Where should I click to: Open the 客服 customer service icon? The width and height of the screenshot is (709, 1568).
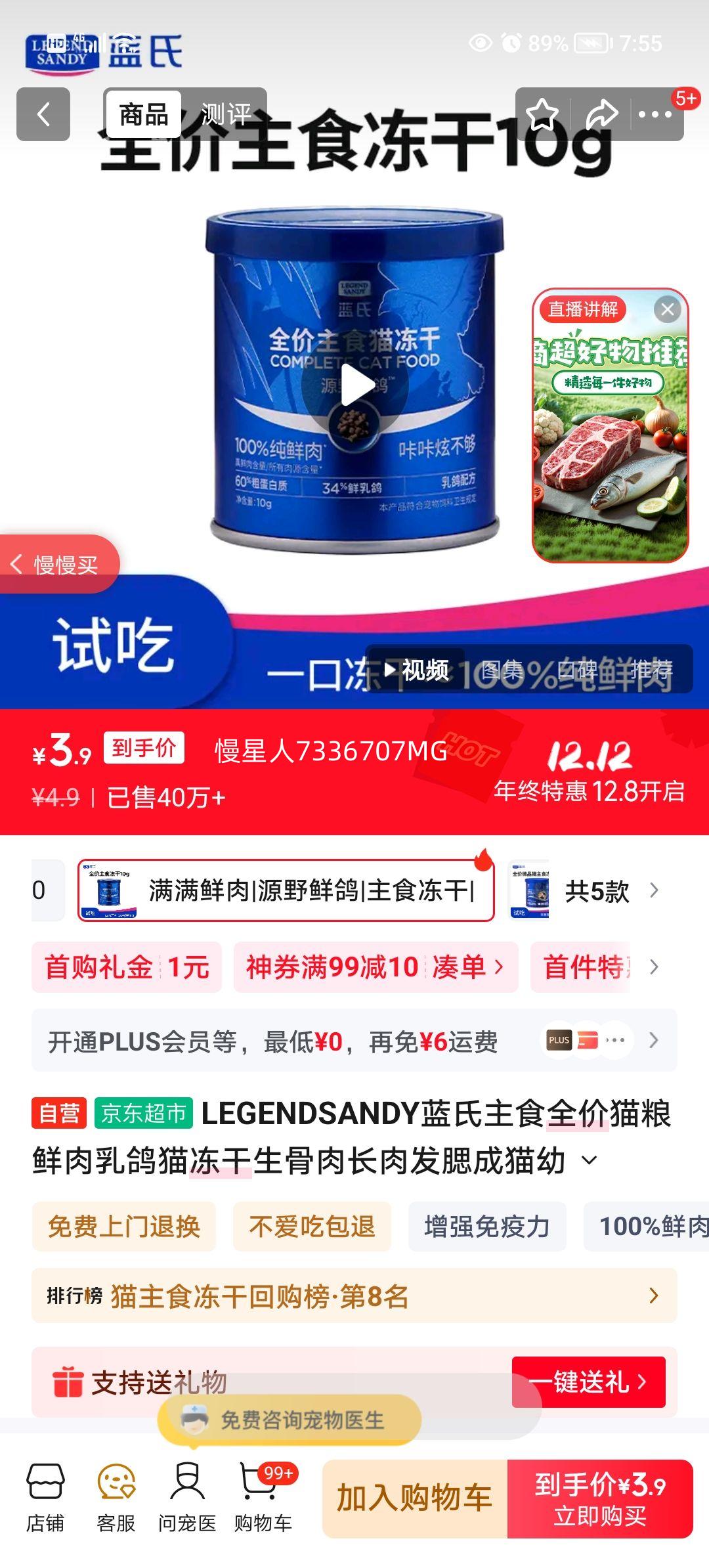pyautogui.click(x=117, y=1504)
